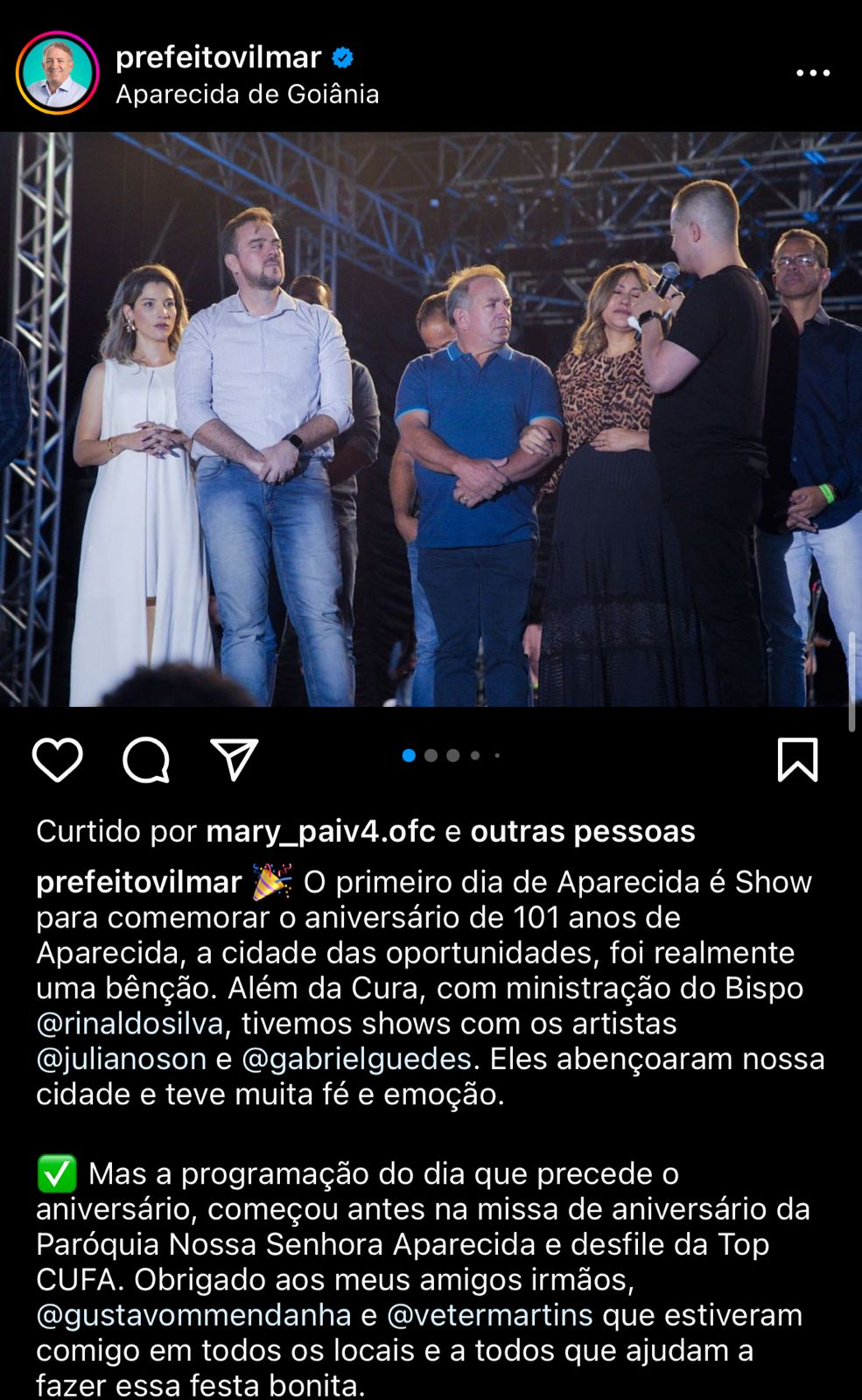The width and height of the screenshot is (862, 1400).
Task: Open the @vetermartins mention
Action: point(489,1315)
